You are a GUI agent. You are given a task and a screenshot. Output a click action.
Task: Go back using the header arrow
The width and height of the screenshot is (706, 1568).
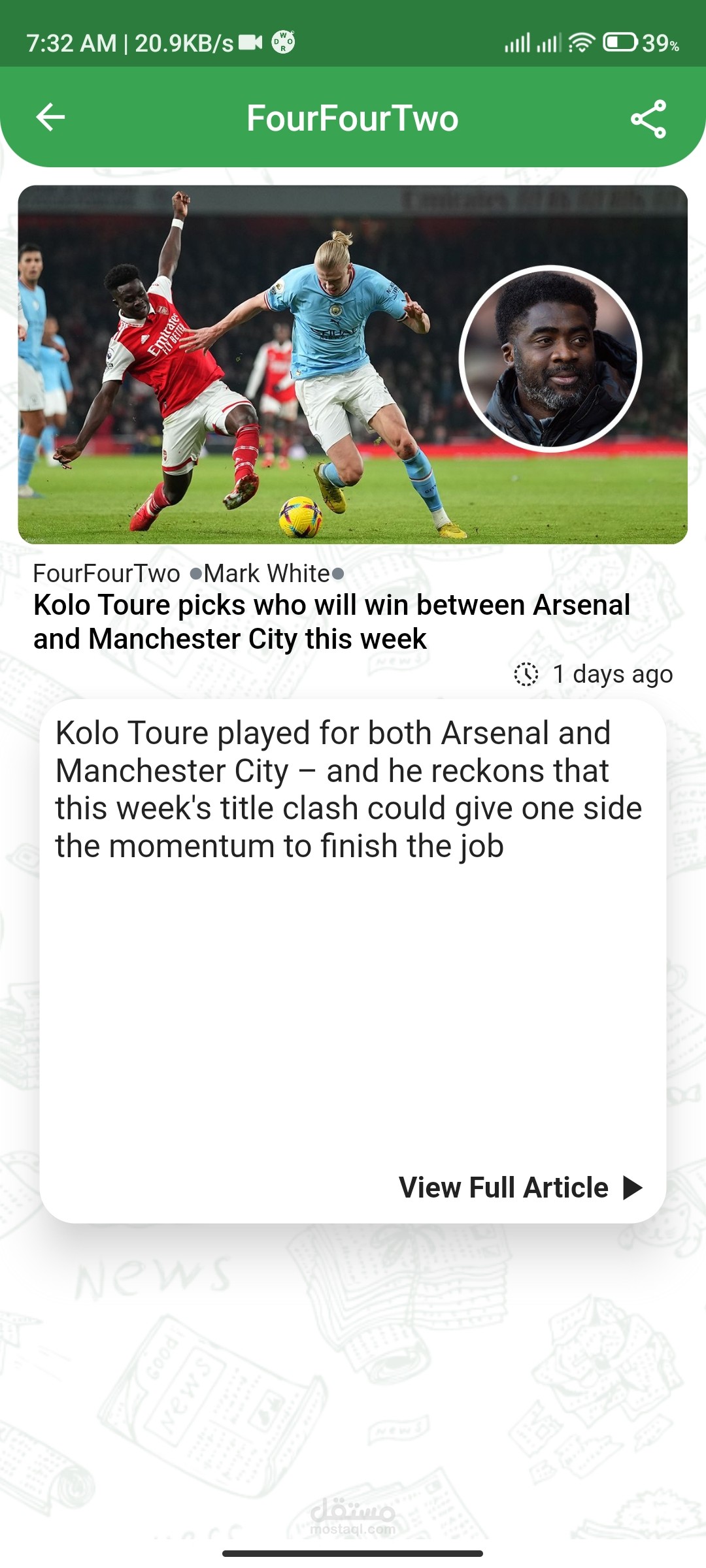[50, 118]
